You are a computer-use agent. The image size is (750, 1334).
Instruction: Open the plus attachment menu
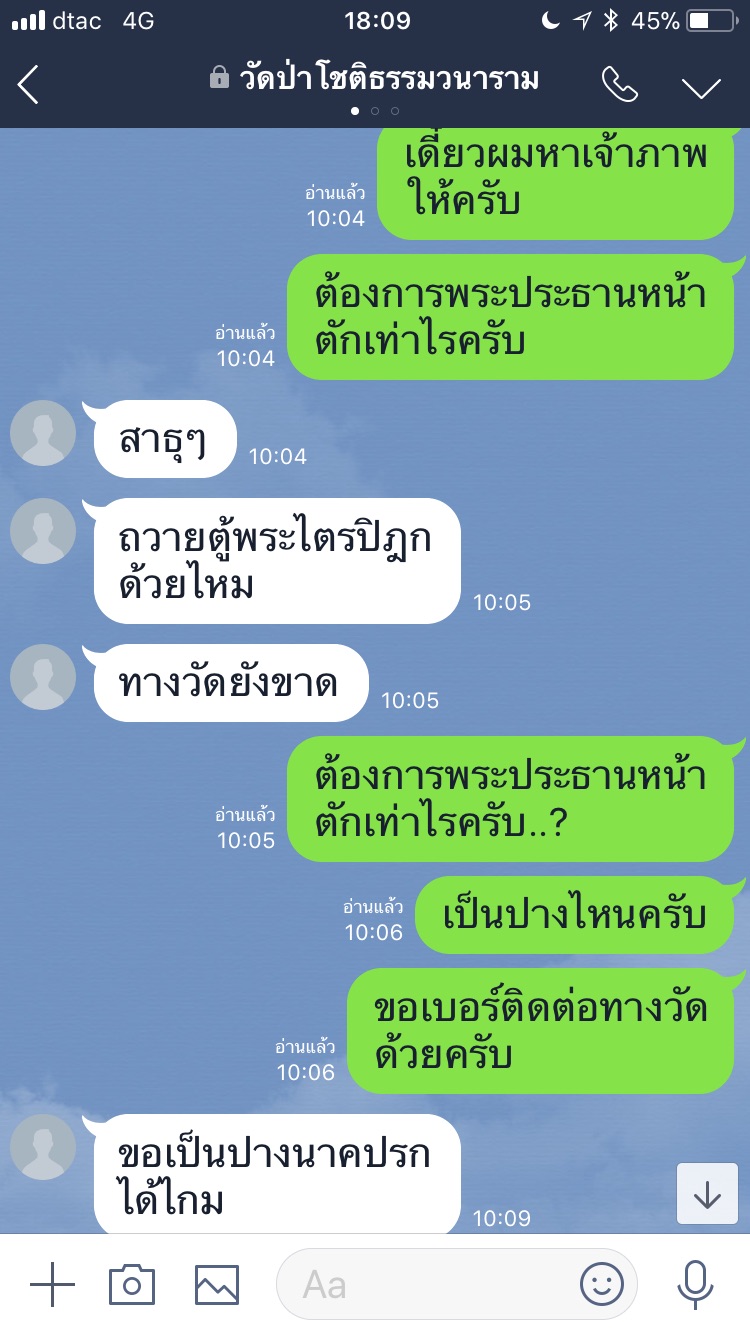coord(52,1283)
